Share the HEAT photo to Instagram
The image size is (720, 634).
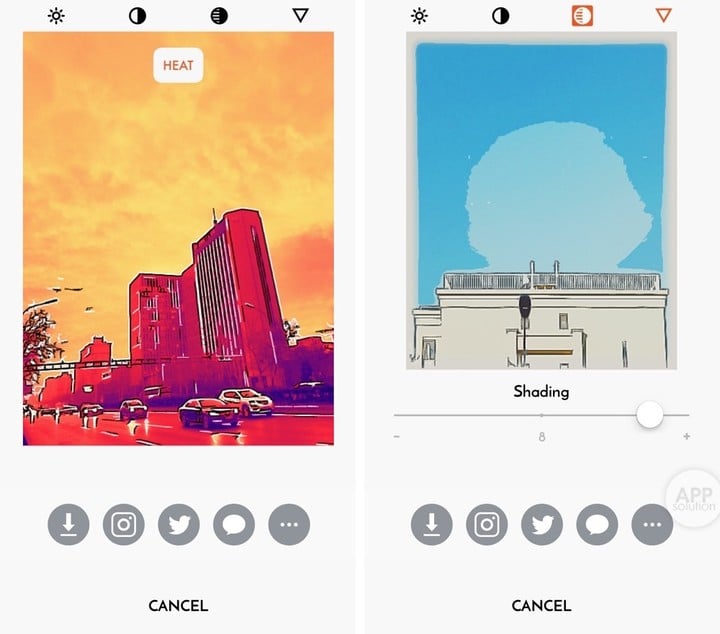124,524
